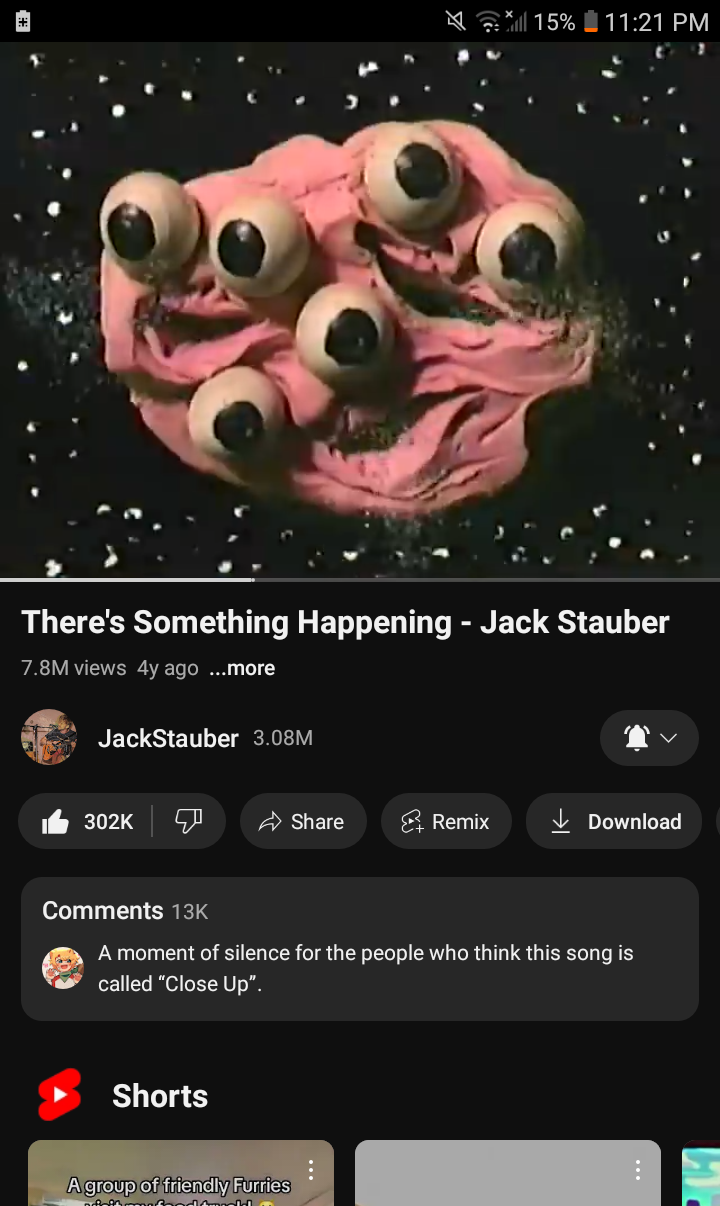The height and width of the screenshot is (1206, 720).
Task: Like the video with 302K likes
Action: [88, 821]
